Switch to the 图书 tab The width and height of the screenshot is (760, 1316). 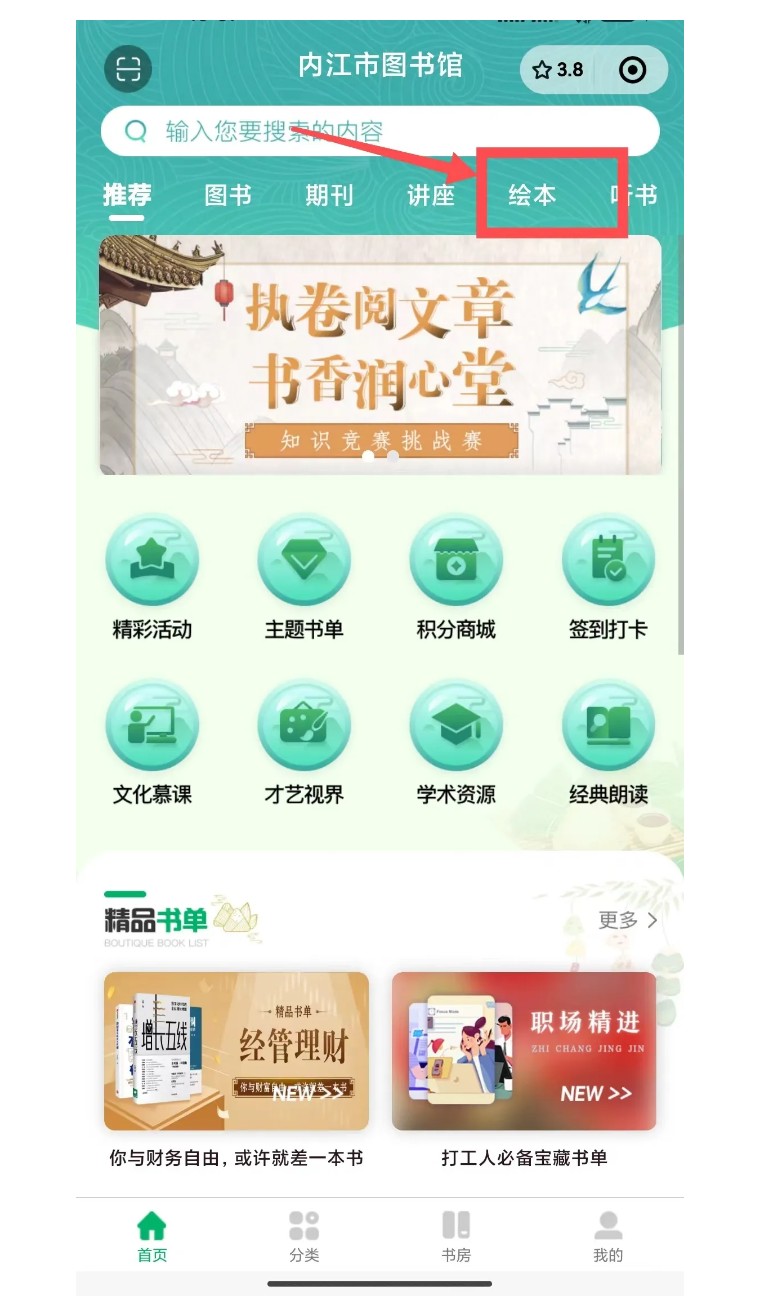point(228,195)
